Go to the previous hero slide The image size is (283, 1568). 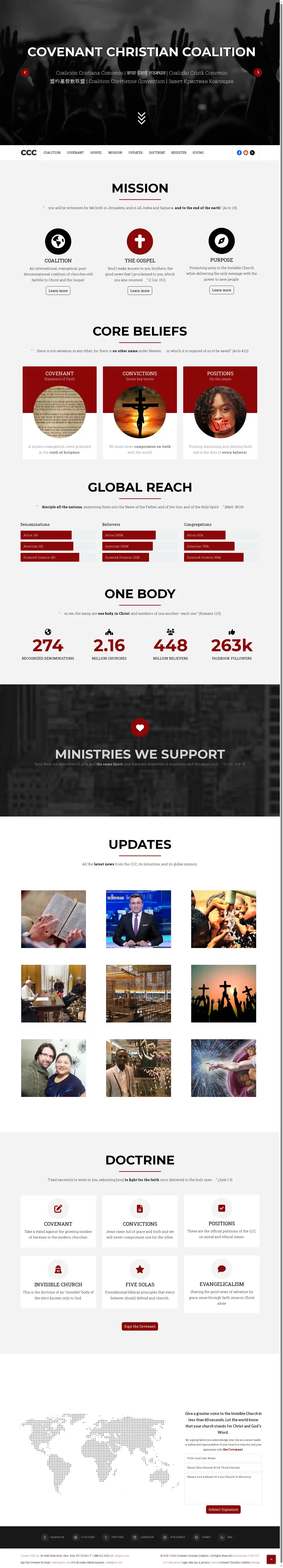pyautogui.click(x=25, y=72)
